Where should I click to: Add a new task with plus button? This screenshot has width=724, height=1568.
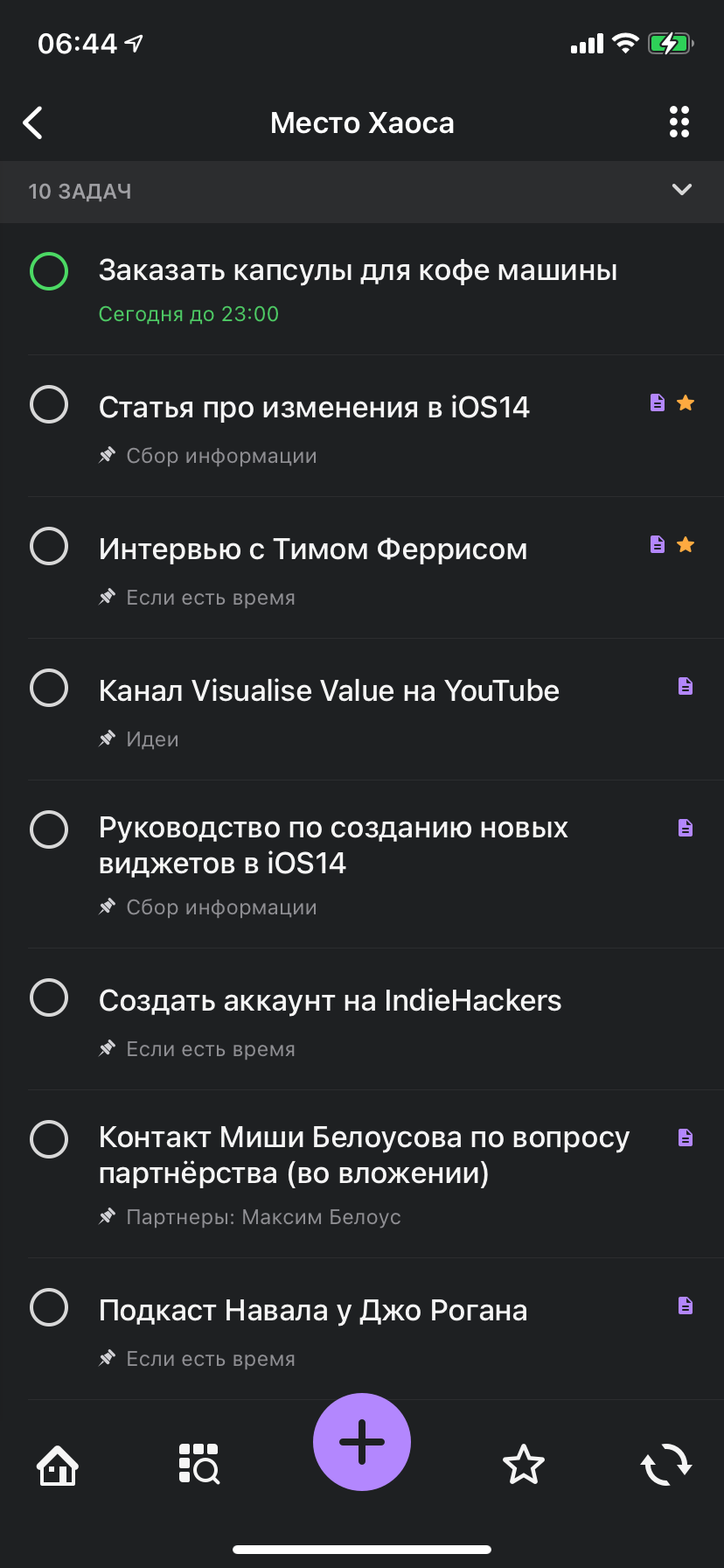click(362, 1442)
